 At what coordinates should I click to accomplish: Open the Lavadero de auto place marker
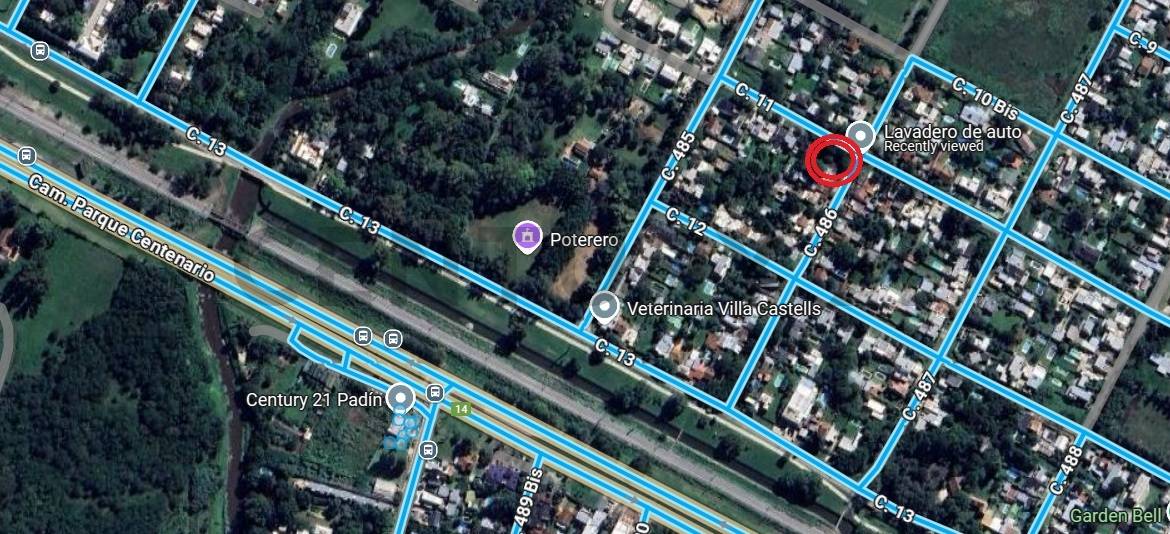860,136
